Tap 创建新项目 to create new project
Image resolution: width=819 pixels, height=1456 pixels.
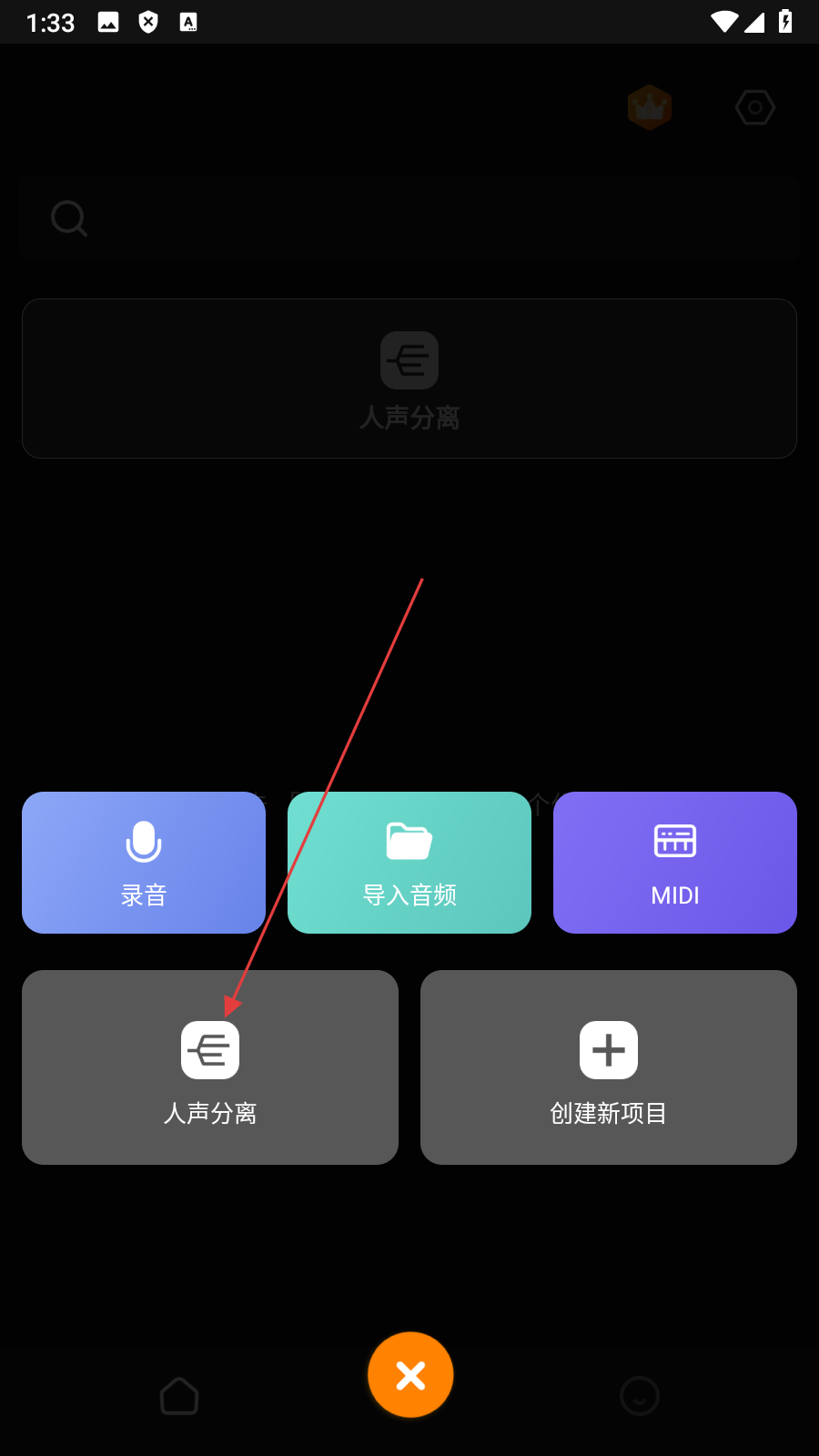[608, 1067]
